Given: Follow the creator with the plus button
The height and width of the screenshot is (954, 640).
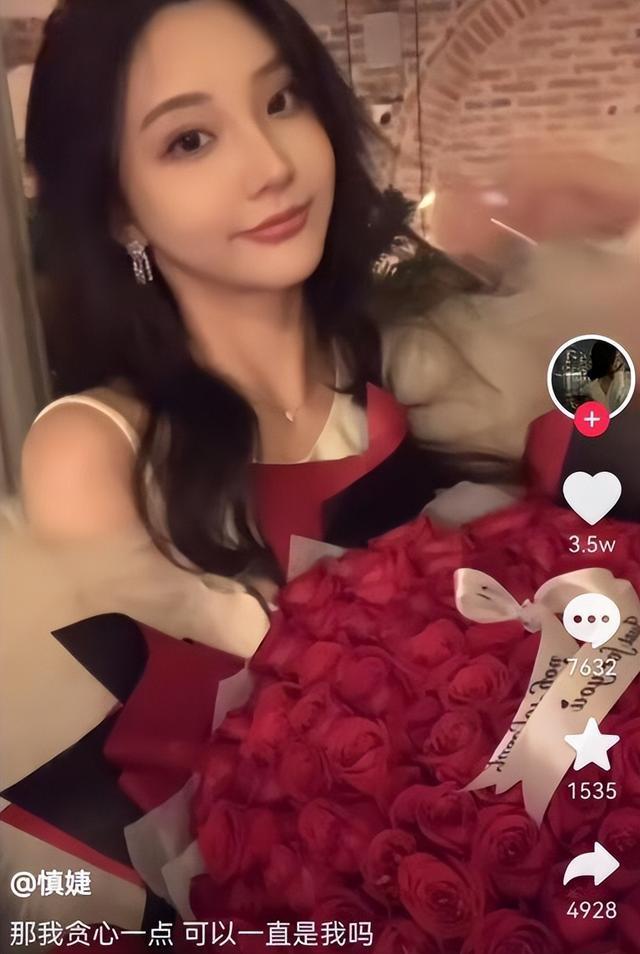Looking at the screenshot, I should pos(591,420).
